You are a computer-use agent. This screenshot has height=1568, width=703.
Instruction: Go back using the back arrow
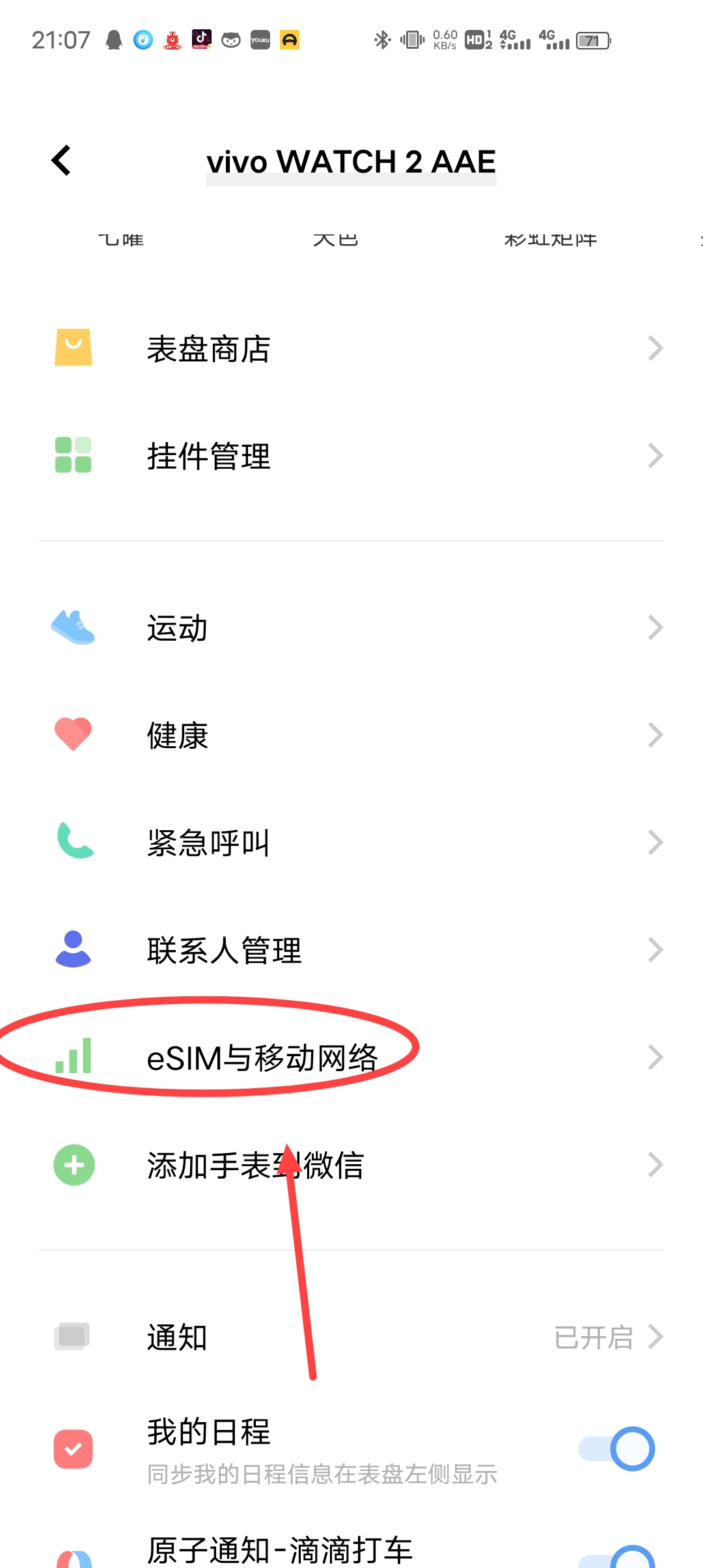tap(61, 160)
